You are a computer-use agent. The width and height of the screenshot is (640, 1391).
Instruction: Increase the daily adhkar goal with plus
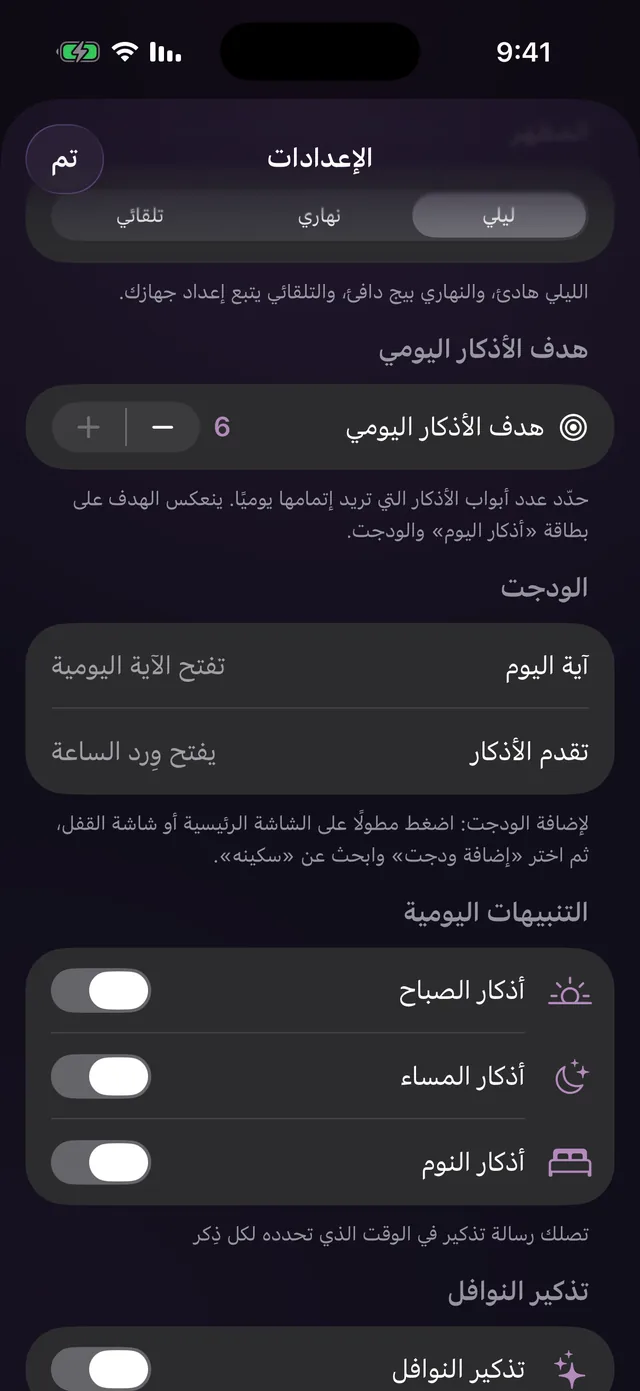(89, 428)
